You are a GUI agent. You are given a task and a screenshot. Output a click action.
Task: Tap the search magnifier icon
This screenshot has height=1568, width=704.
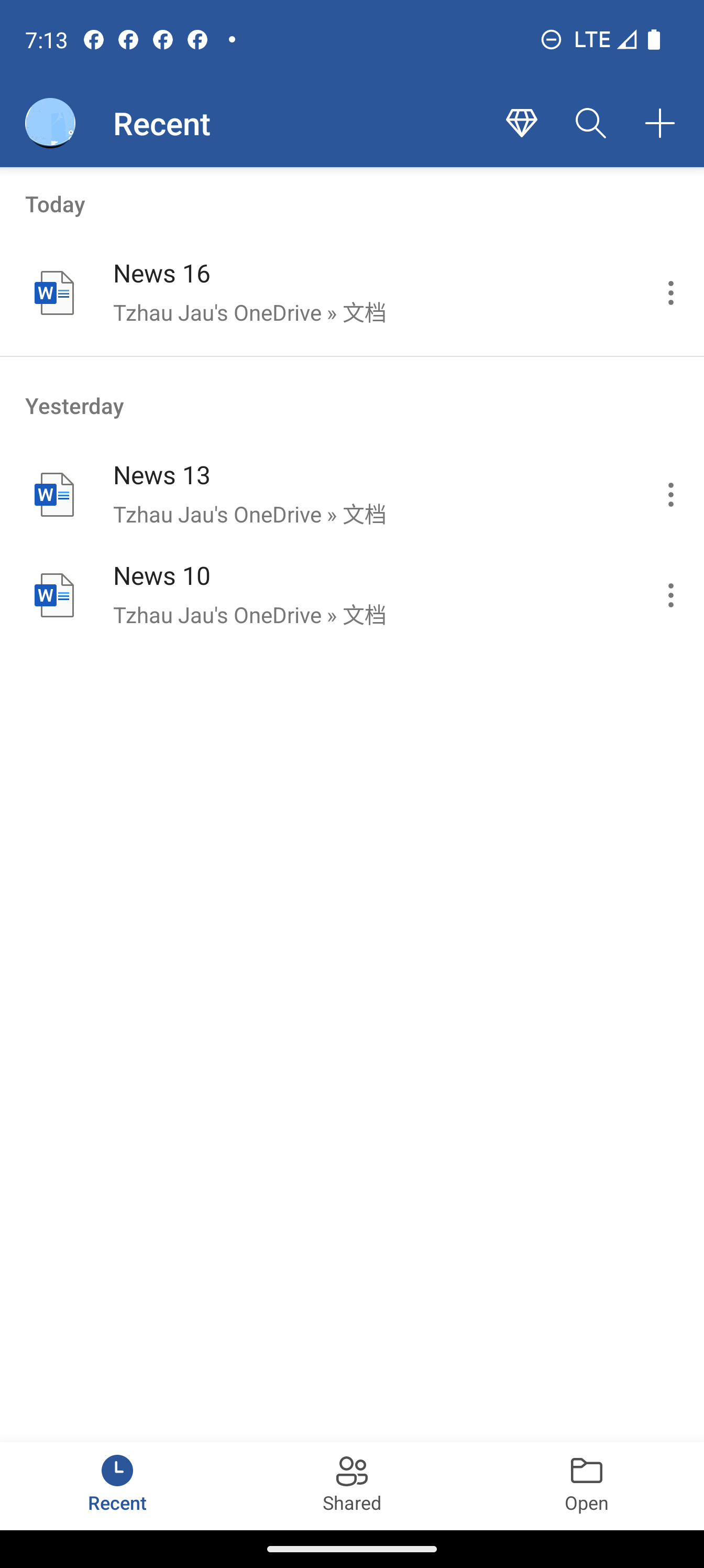590,124
